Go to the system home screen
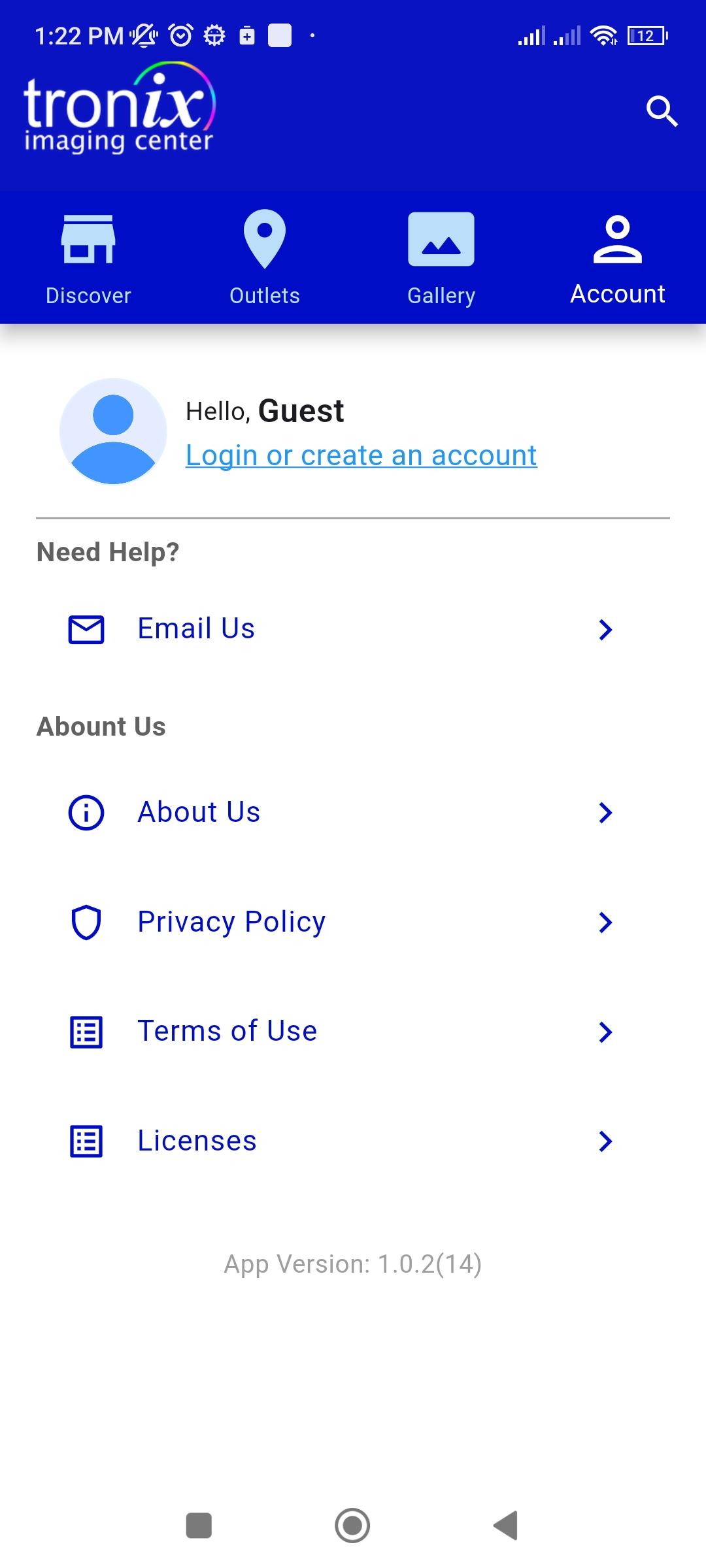Screen dimensions: 706x1568 [x=352, y=1526]
